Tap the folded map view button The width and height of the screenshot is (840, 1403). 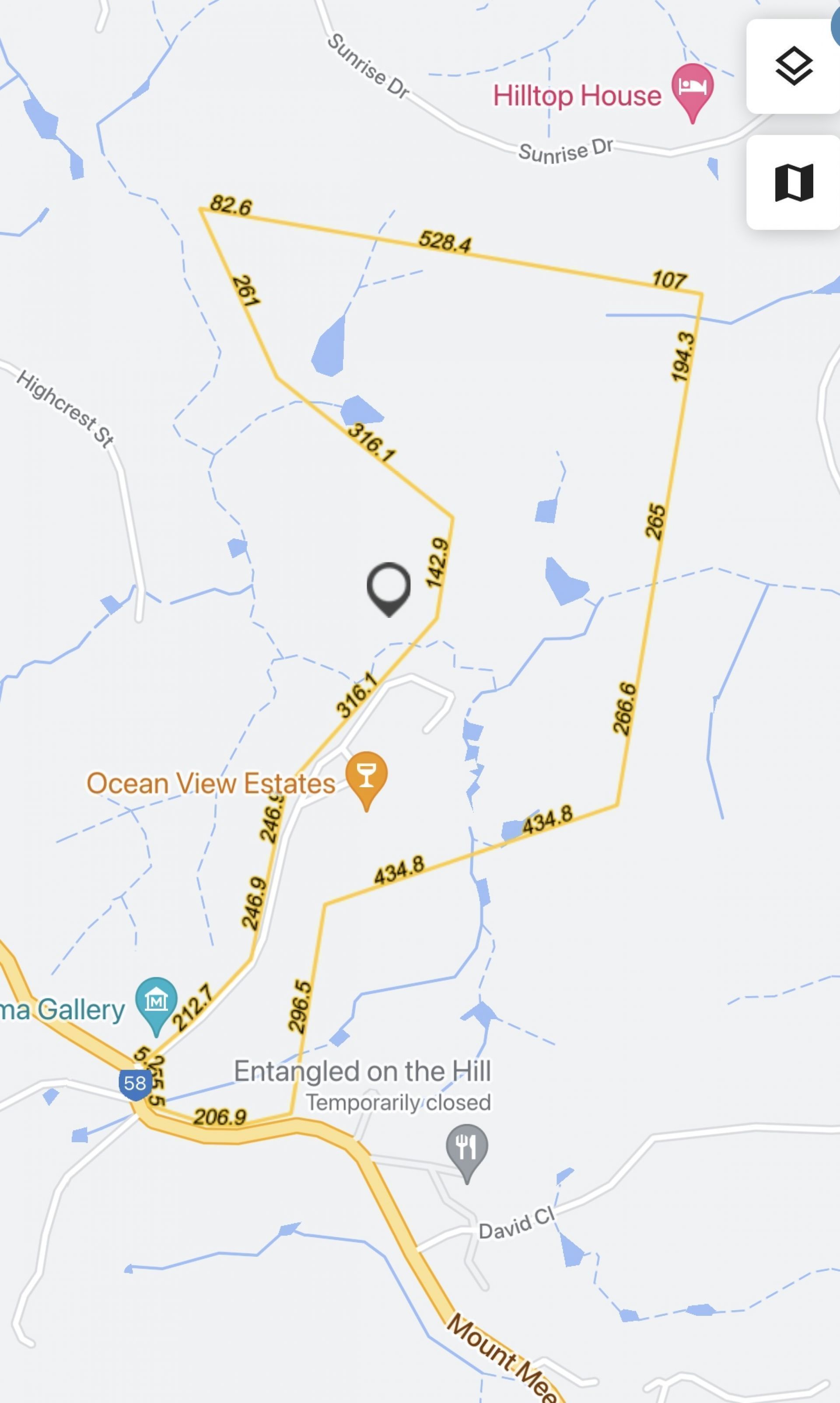794,182
